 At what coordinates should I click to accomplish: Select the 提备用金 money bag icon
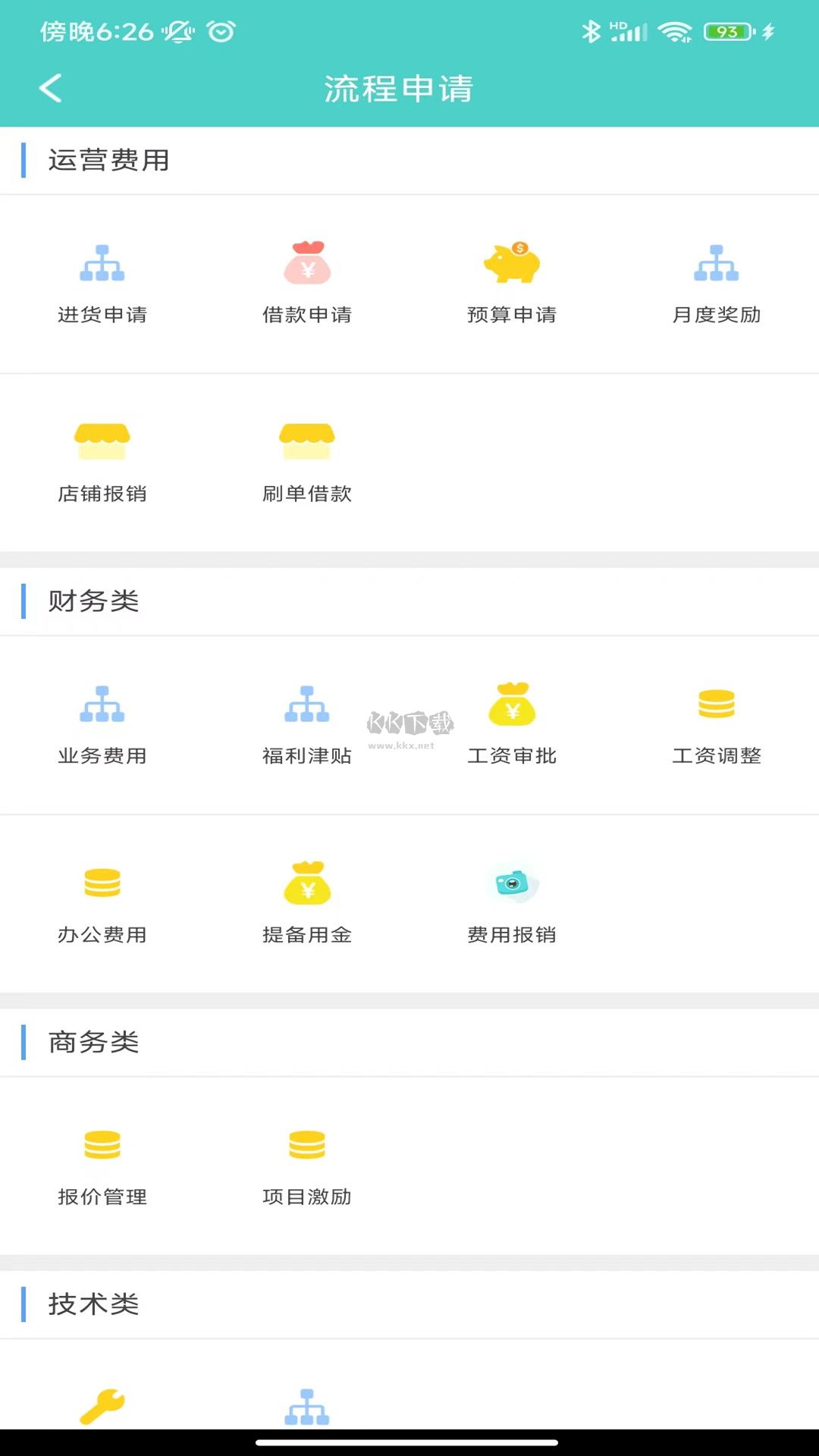[307, 885]
